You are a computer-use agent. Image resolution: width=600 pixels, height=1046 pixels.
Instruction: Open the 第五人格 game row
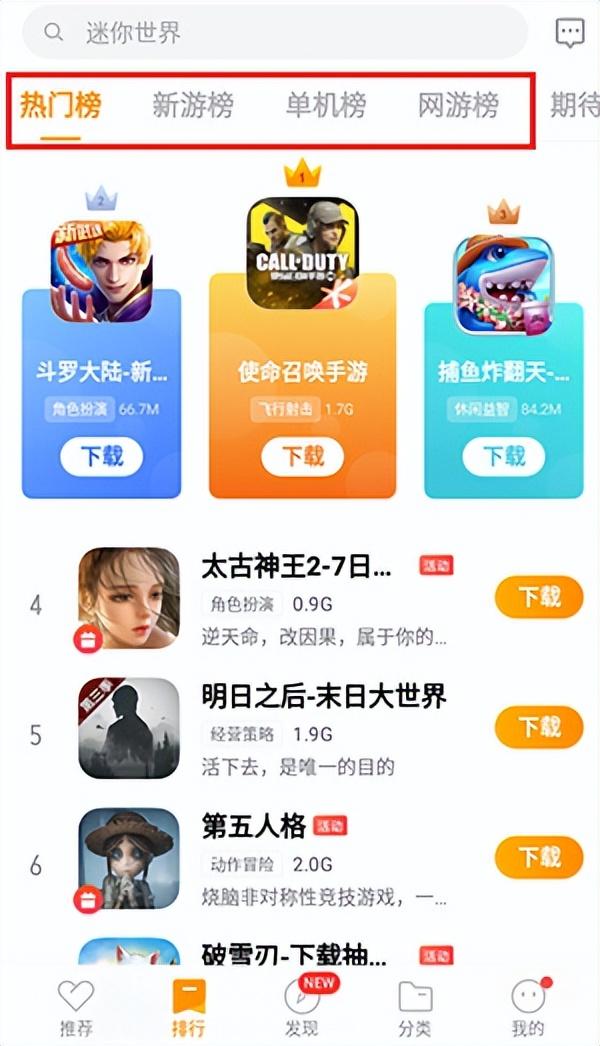tap(300, 859)
